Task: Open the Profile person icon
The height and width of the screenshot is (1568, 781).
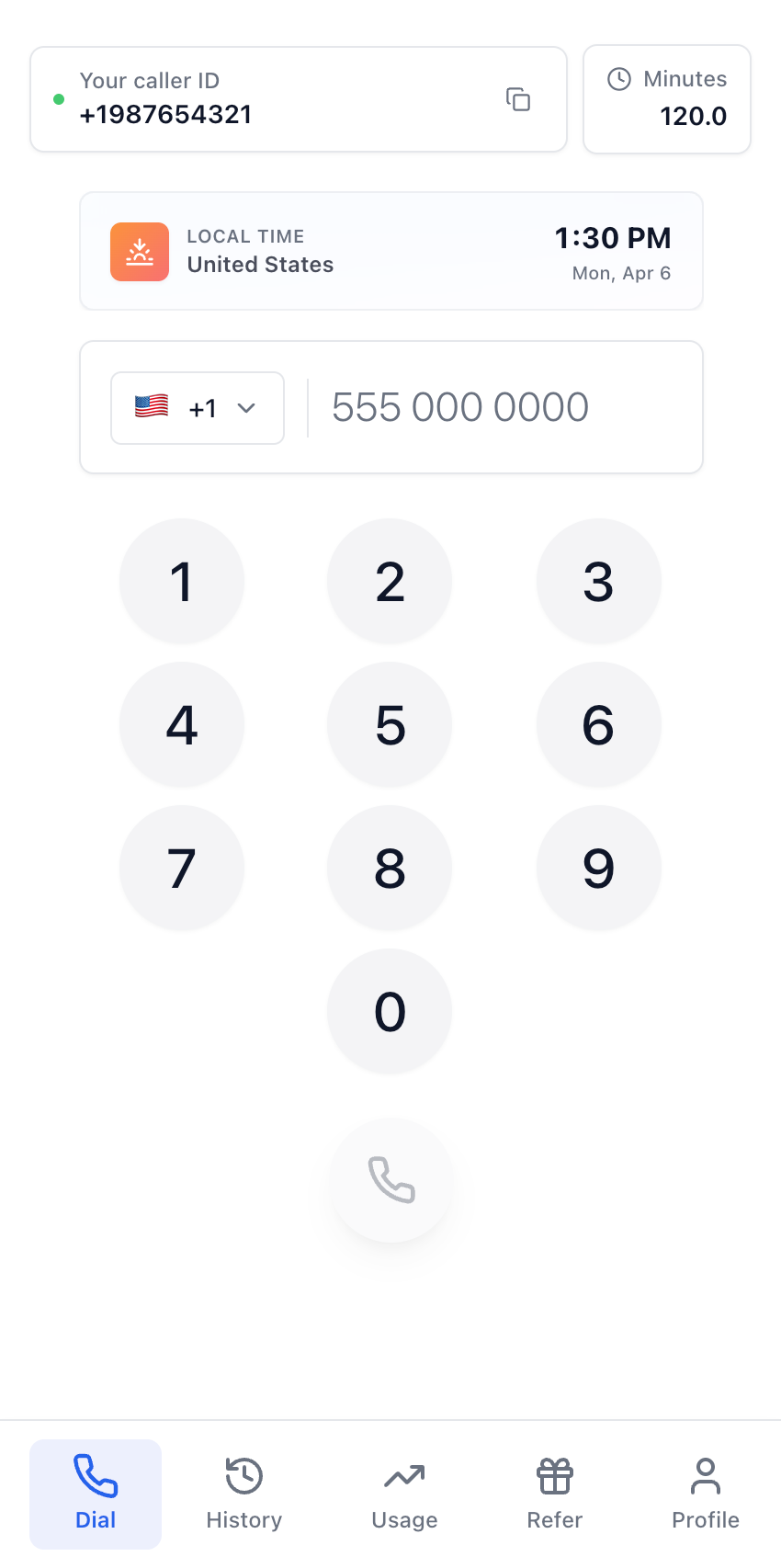Action: coord(705,1475)
